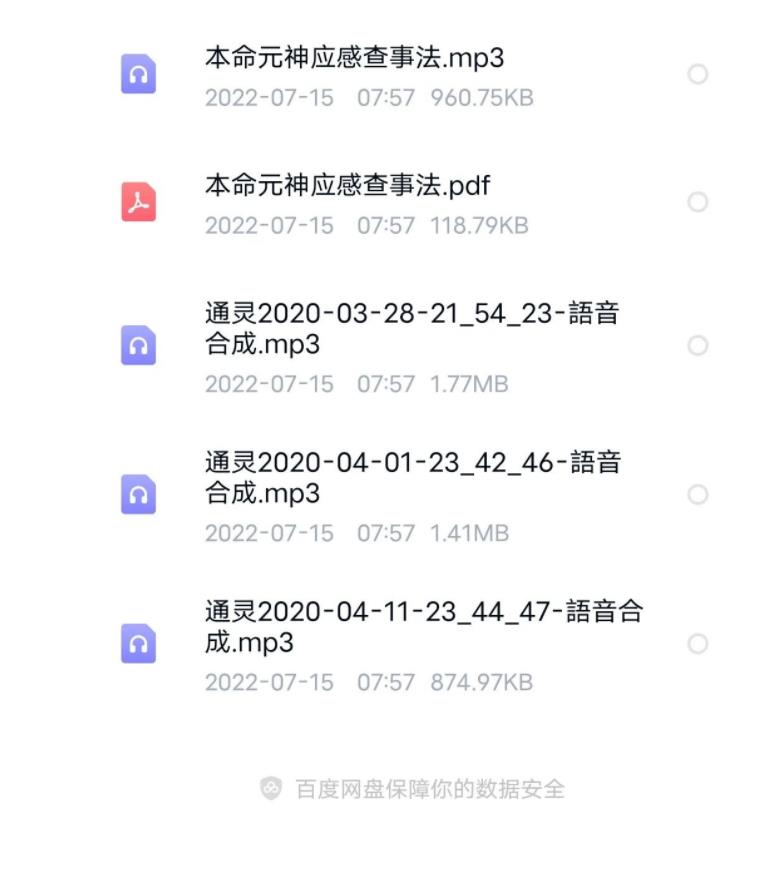The width and height of the screenshot is (779, 873).
Task: Click the audio icon of 本命元神应感查事法.mp3
Action: [x=139, y=72]
